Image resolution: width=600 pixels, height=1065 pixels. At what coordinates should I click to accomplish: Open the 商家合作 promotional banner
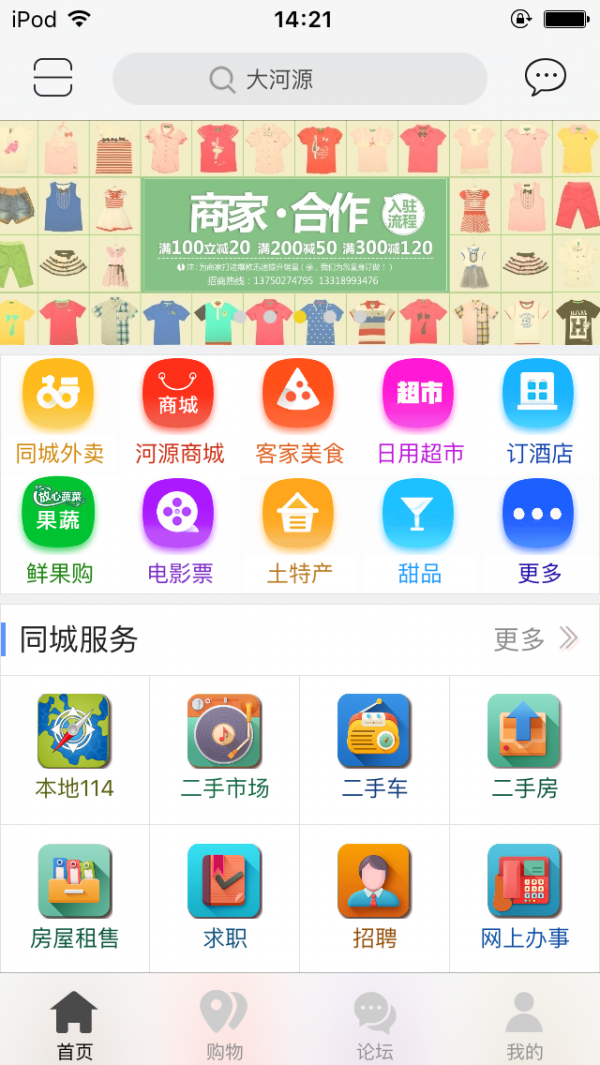pos(295,234)
